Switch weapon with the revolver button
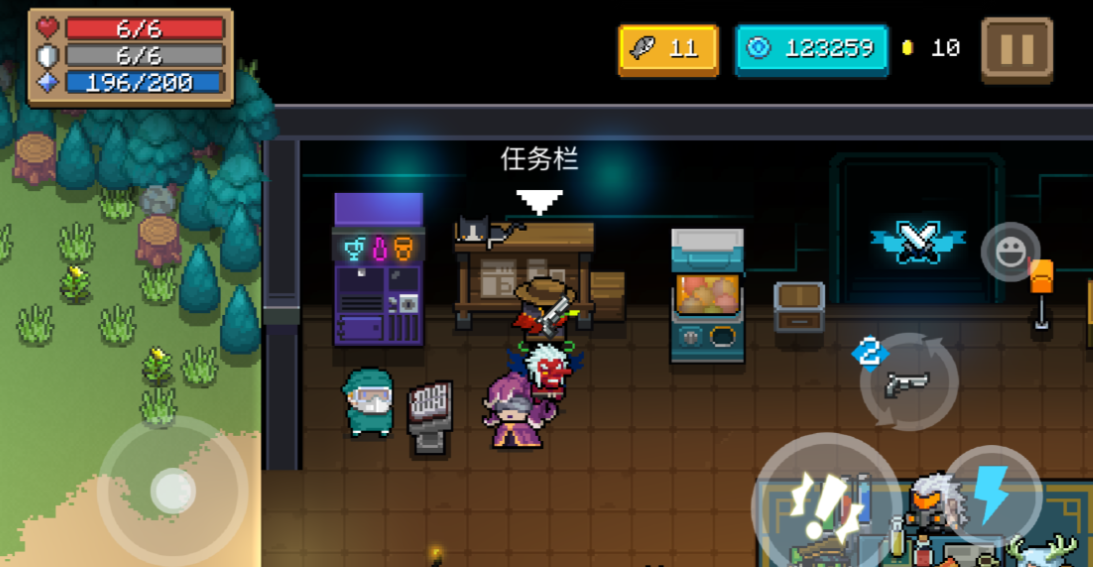This screenshot has width=1093, height=567. tap(908, 383)
